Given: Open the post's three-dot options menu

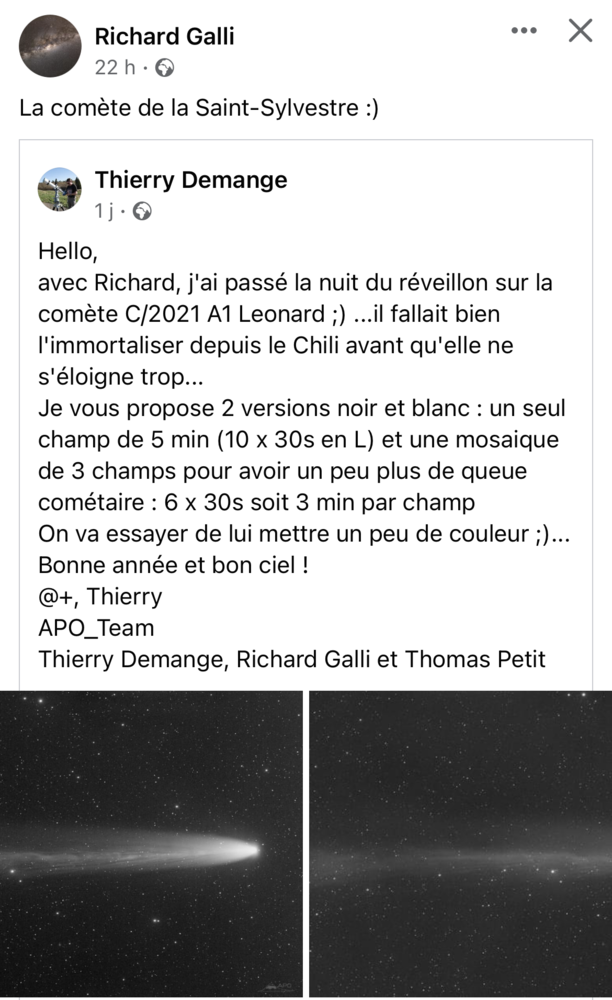Looking at the screenshot, I should click(x=524, y=31).
